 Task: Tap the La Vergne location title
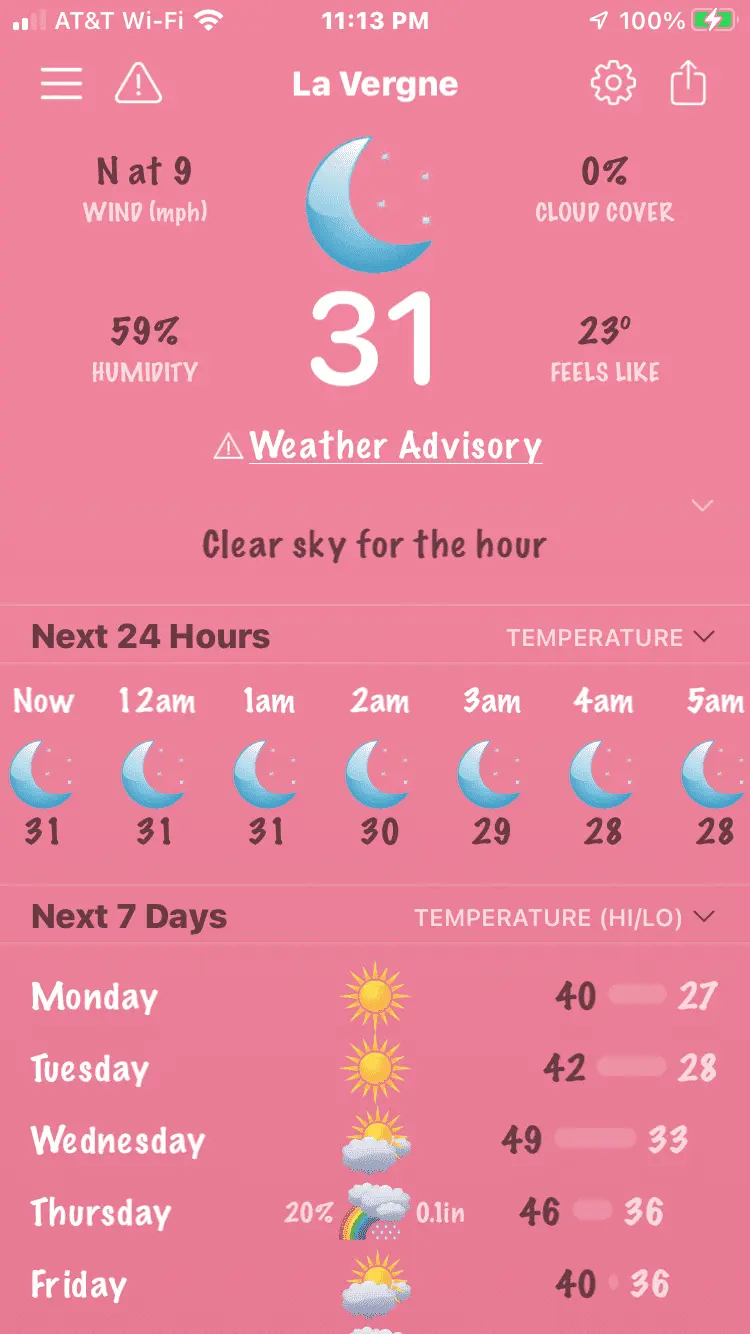pyautogui.click(x=375, y=84)
